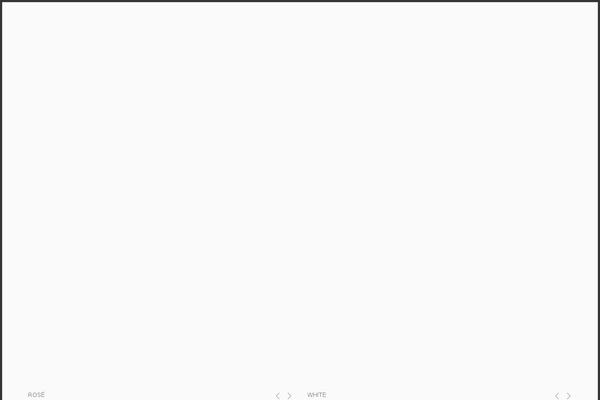Go to next item in Rosé carousel

290,395
